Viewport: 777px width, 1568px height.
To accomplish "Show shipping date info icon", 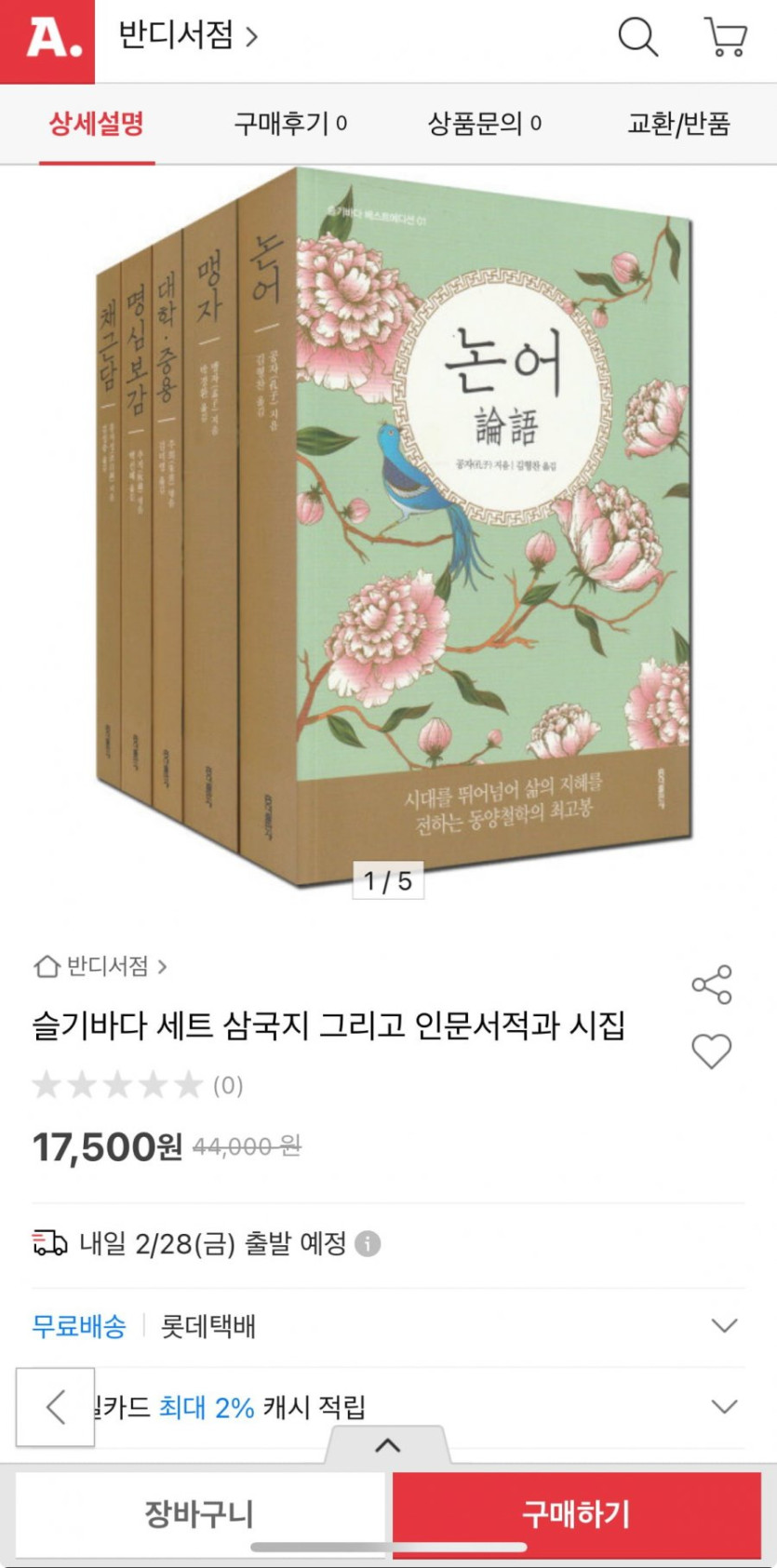I will (368, 1243).
